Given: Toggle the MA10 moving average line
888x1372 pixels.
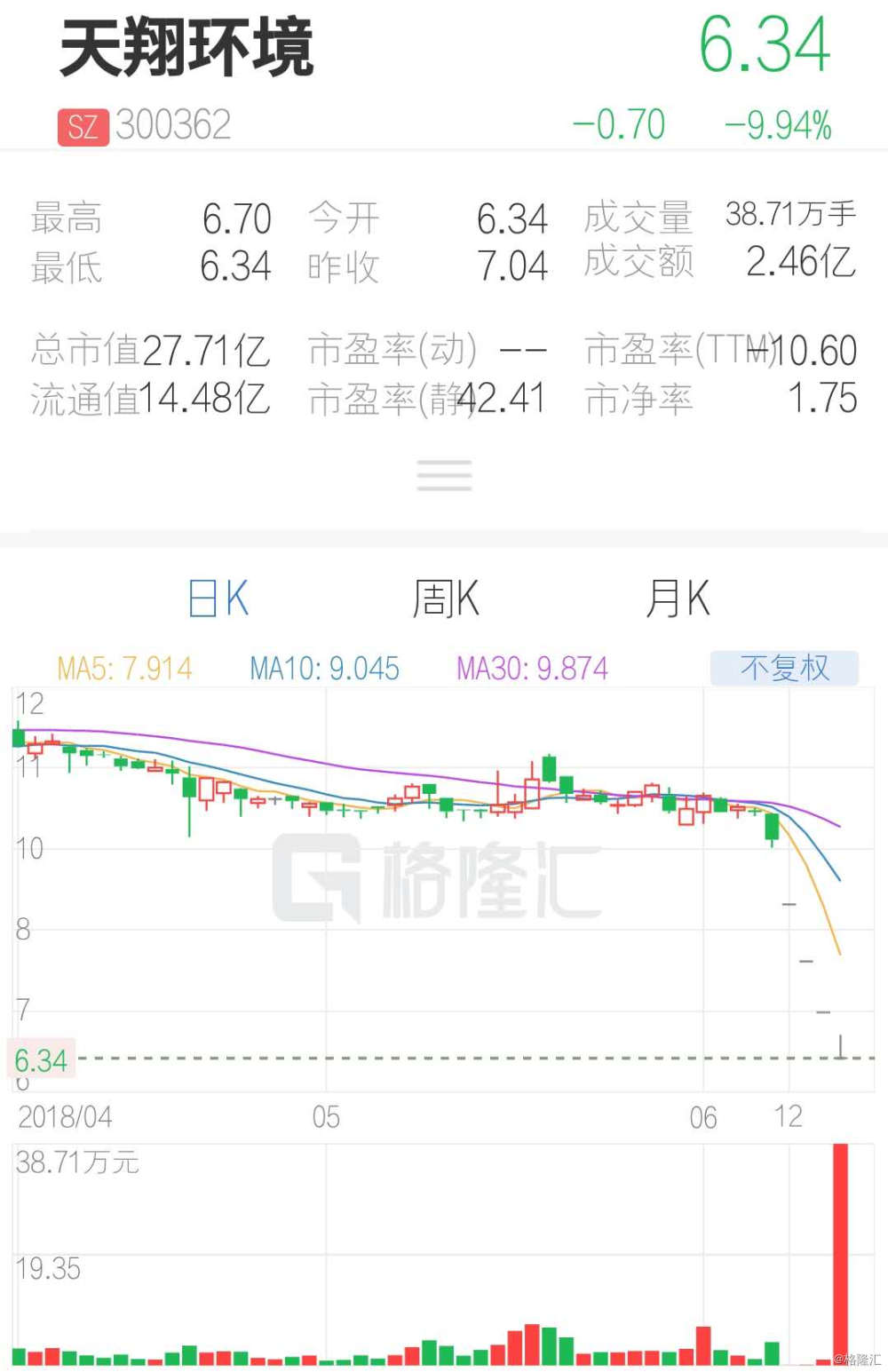Looking at the screenshot, I should tap(324, 668).
